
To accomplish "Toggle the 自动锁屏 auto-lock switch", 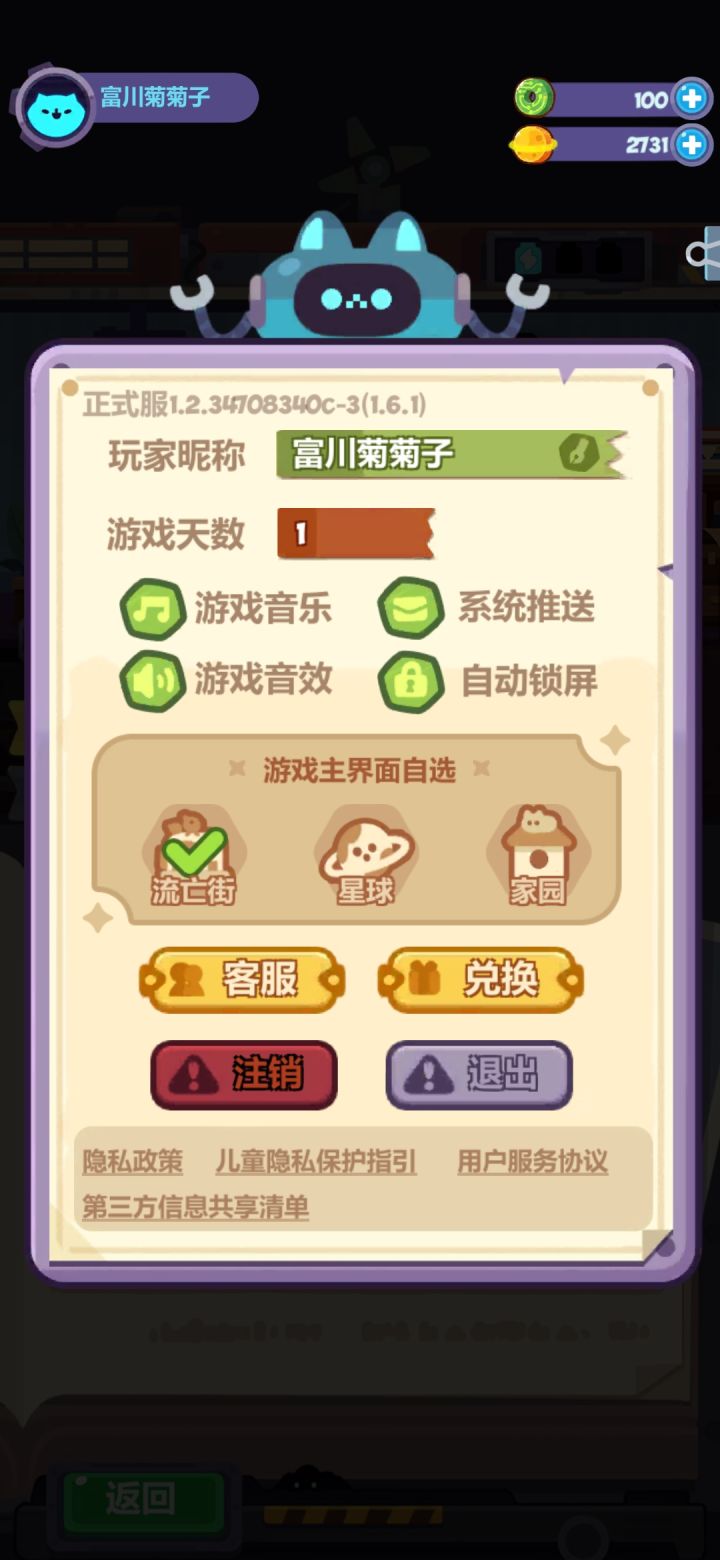I will [x=408, y=681].
